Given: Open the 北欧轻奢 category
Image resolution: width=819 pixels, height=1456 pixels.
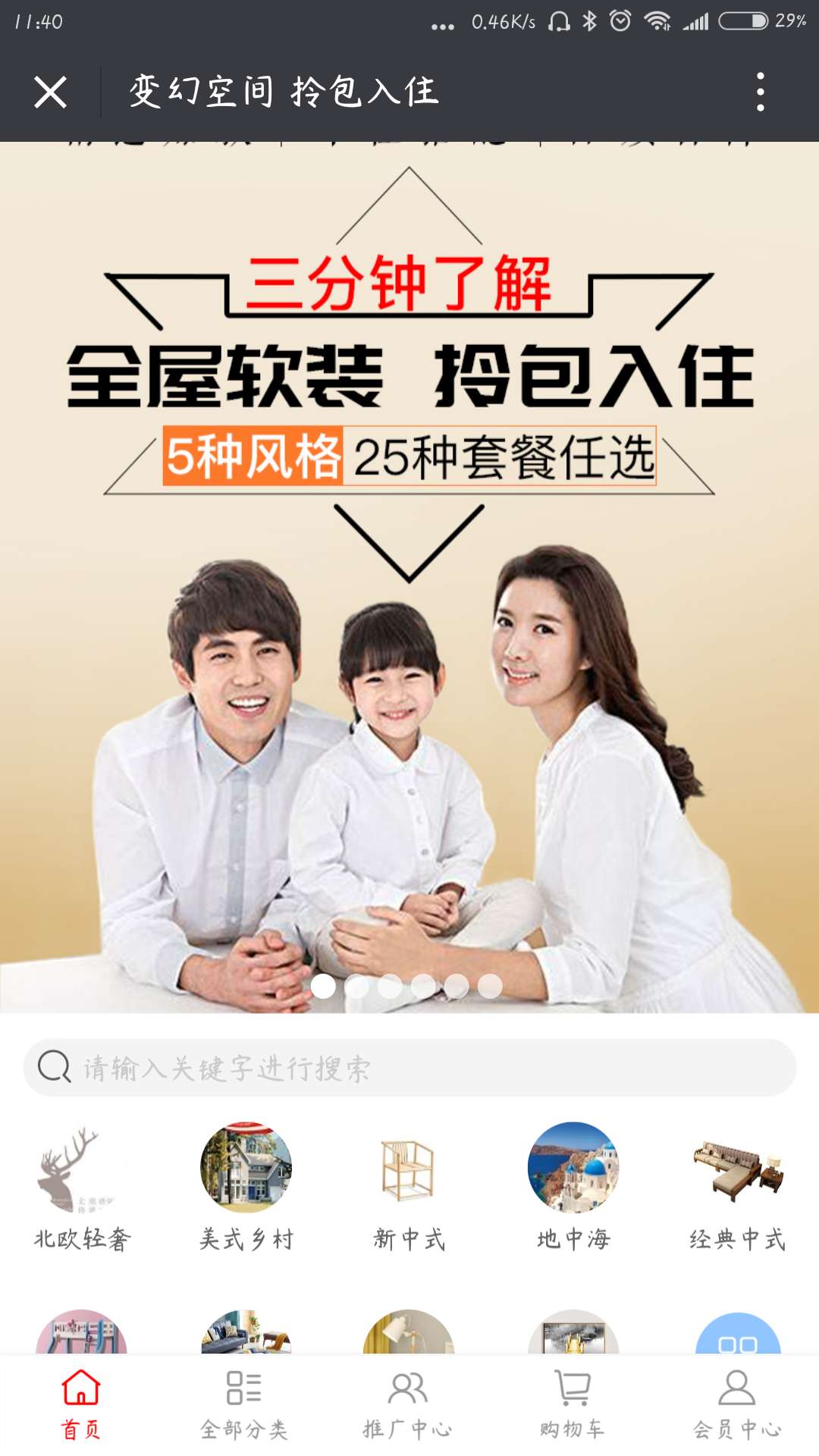Looking at the screenshot, I should [82, 1187].
